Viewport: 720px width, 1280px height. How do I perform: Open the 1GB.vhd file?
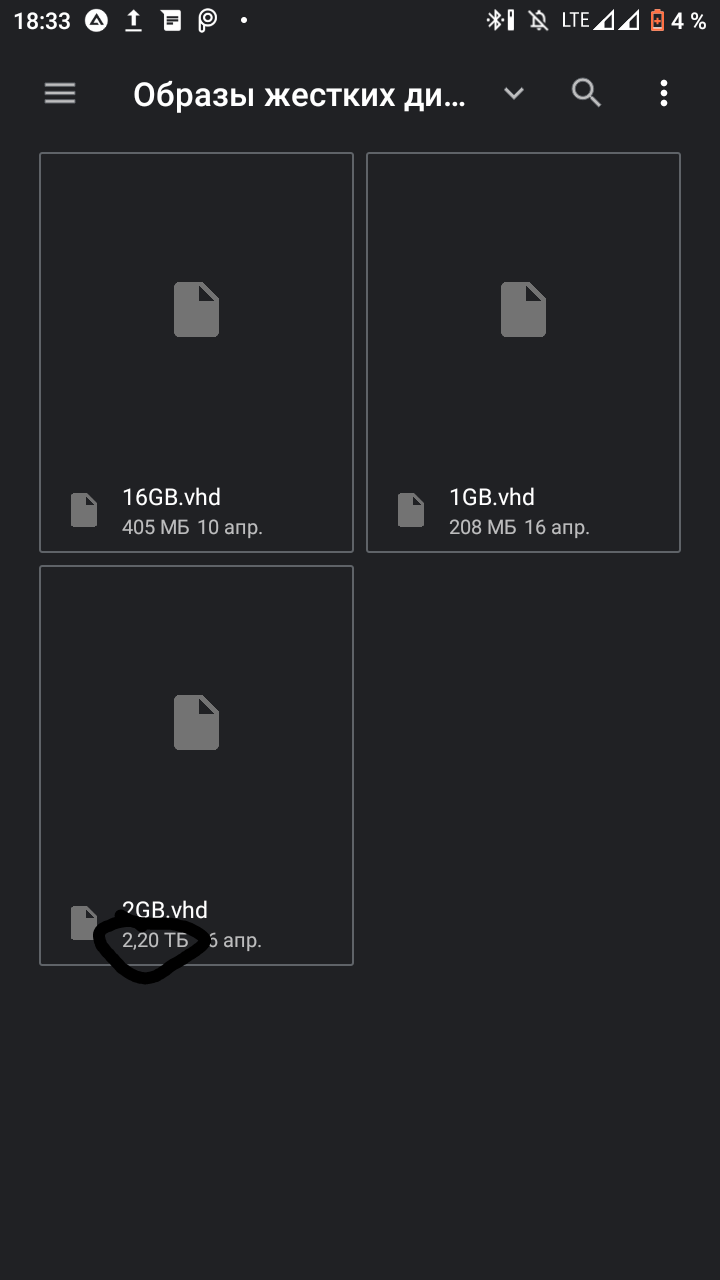coord(523,352)
